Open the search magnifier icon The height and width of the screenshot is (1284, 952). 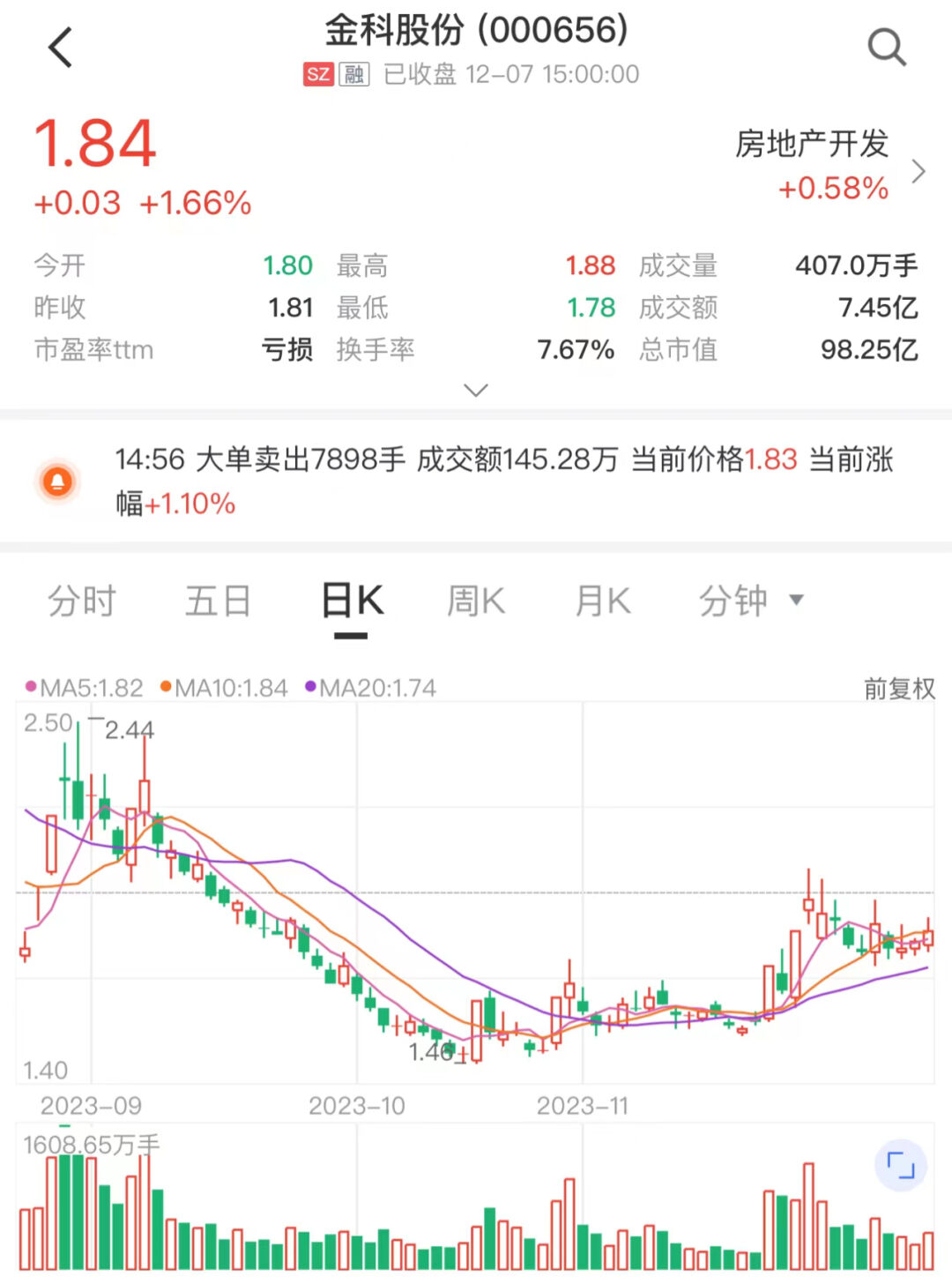click(x=886, y=48)
